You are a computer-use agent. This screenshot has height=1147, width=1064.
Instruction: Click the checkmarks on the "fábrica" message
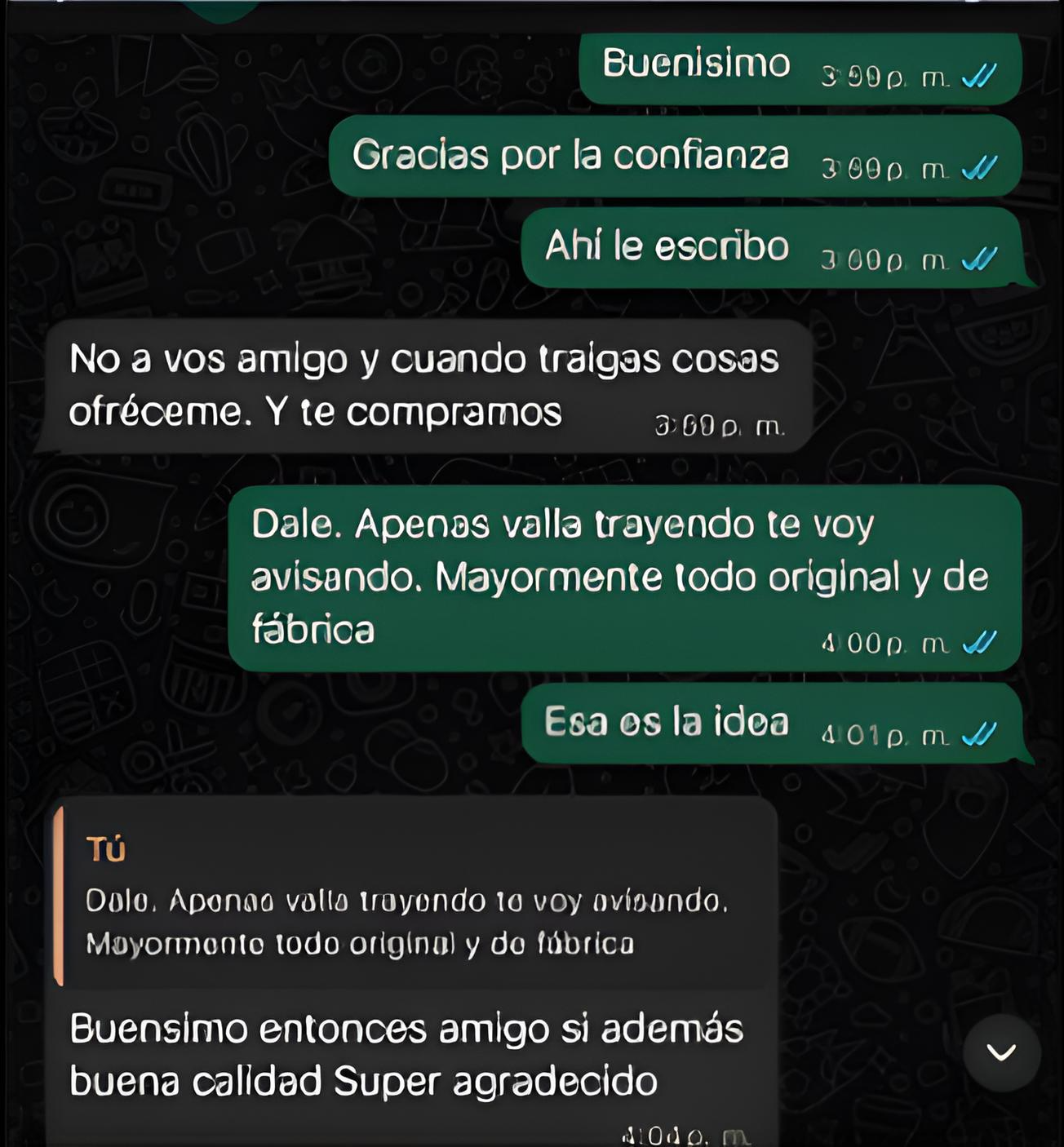coord(978,644)
